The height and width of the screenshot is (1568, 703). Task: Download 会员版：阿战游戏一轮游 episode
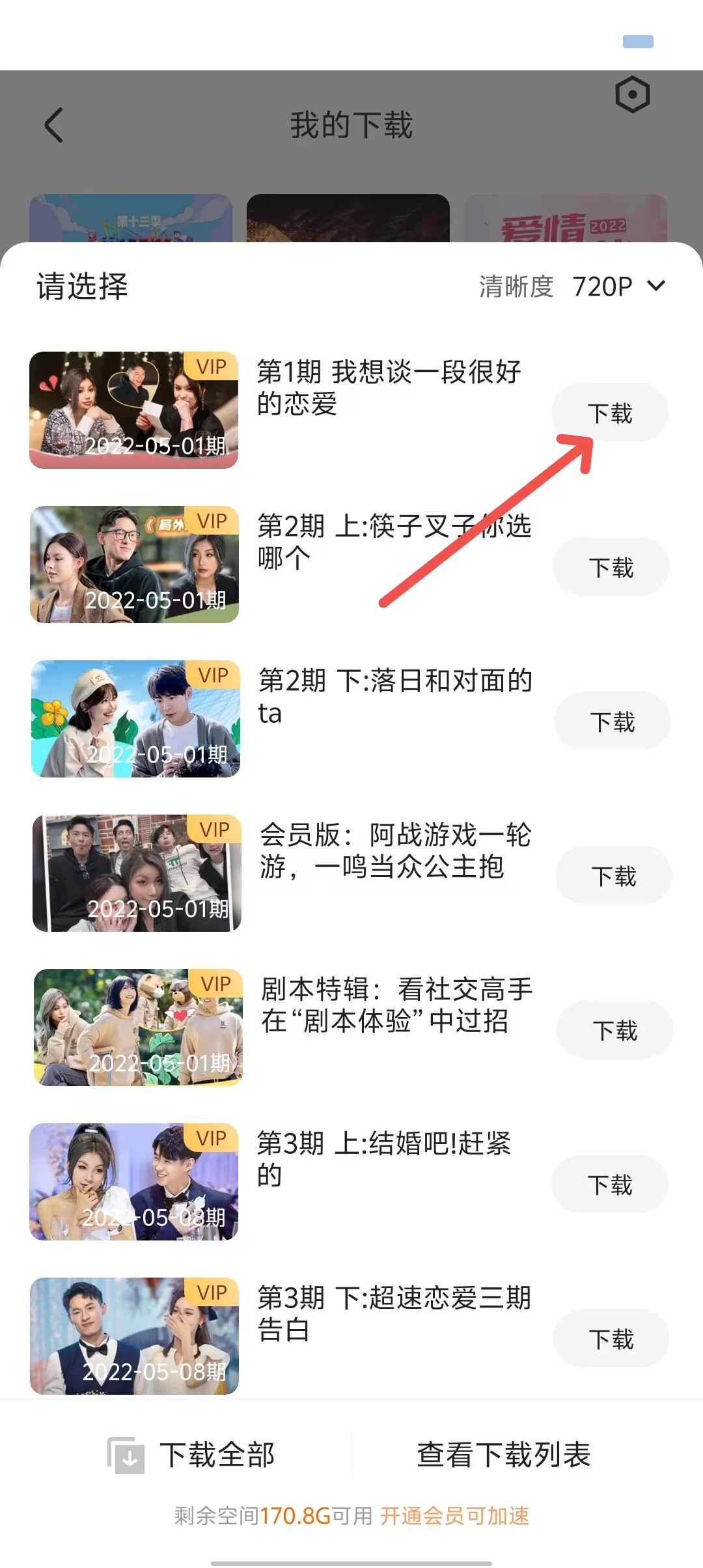point(613,876)
